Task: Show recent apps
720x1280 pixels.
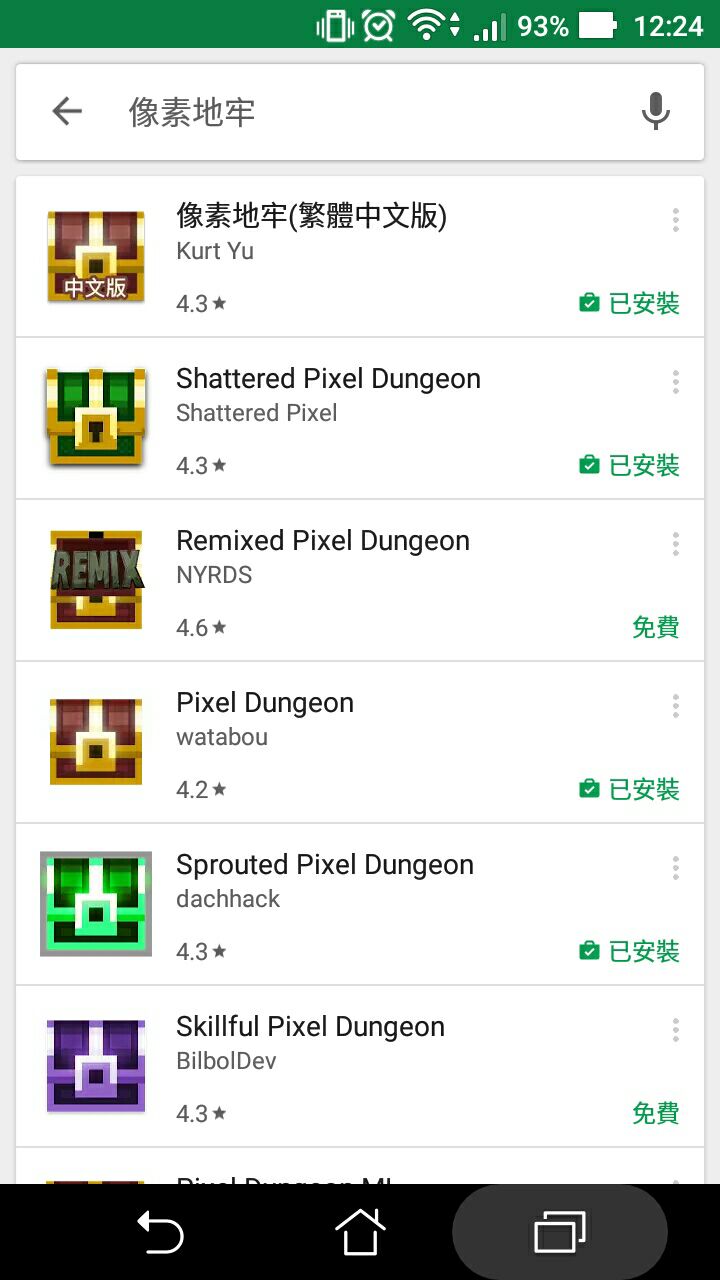Action: click(560, 1232)
